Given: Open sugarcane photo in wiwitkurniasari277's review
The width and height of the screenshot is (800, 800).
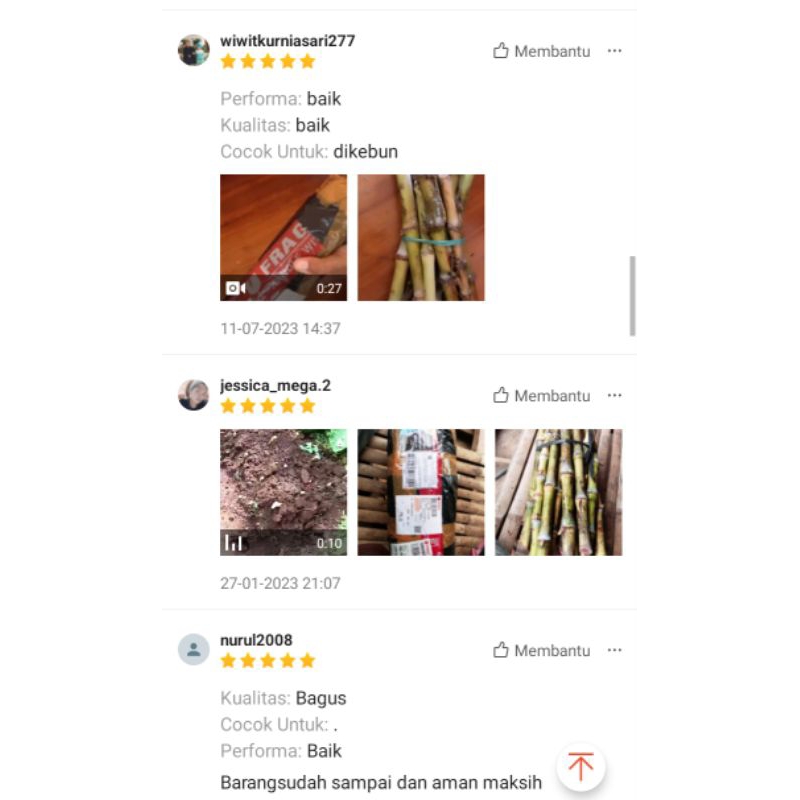Looking at the screenshot, I should point(421,237).
